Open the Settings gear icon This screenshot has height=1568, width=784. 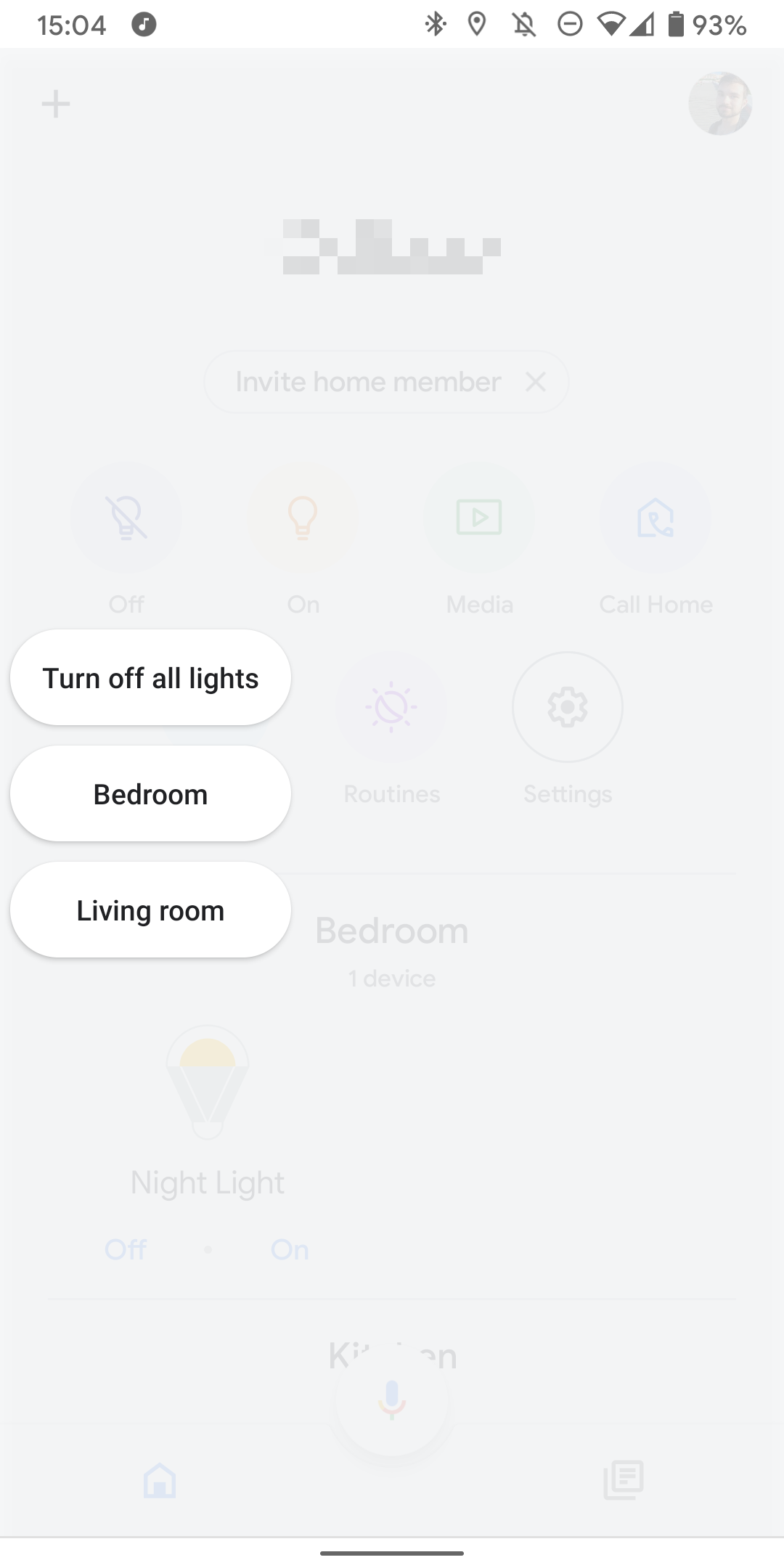pos(567,706)
